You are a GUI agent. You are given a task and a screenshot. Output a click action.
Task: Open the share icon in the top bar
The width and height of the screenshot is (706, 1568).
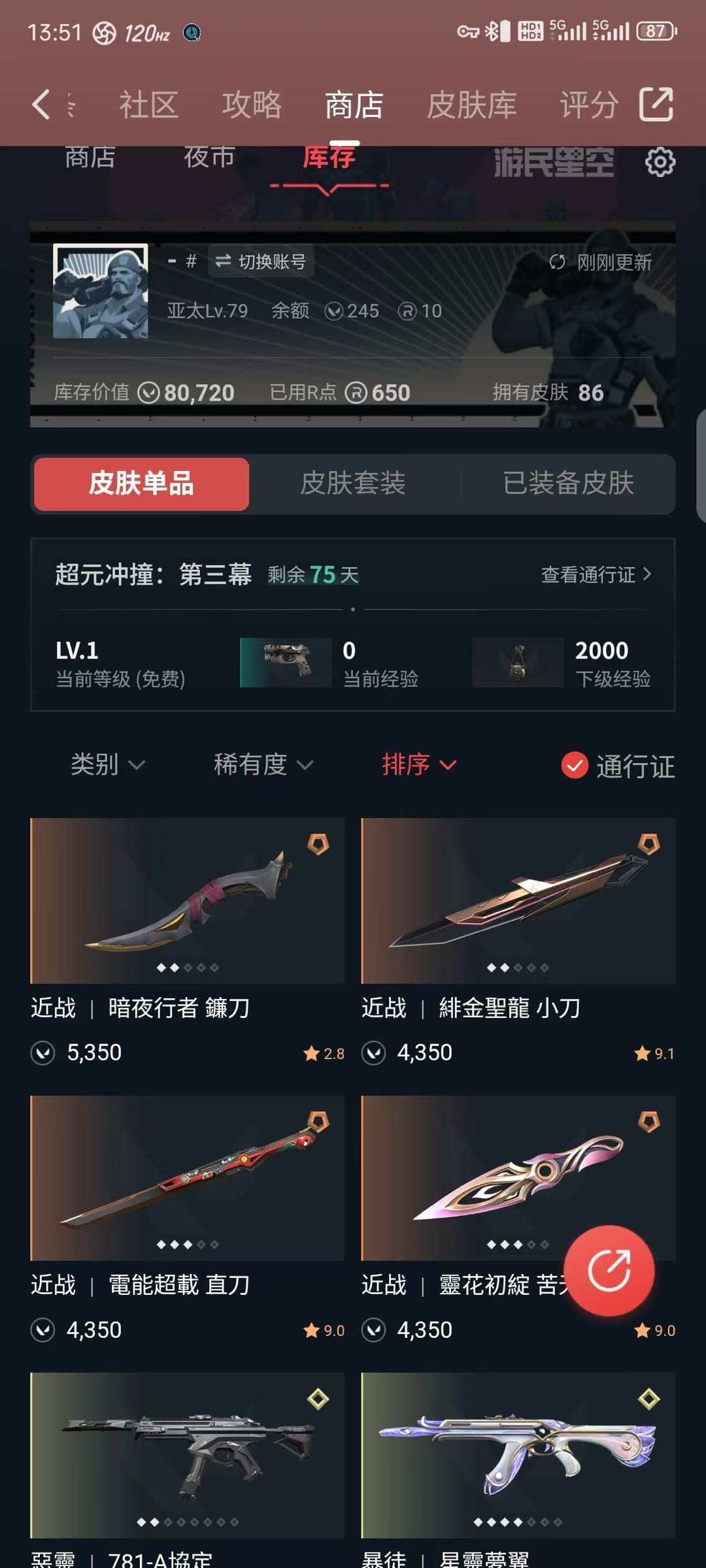[x=656, y=105]
